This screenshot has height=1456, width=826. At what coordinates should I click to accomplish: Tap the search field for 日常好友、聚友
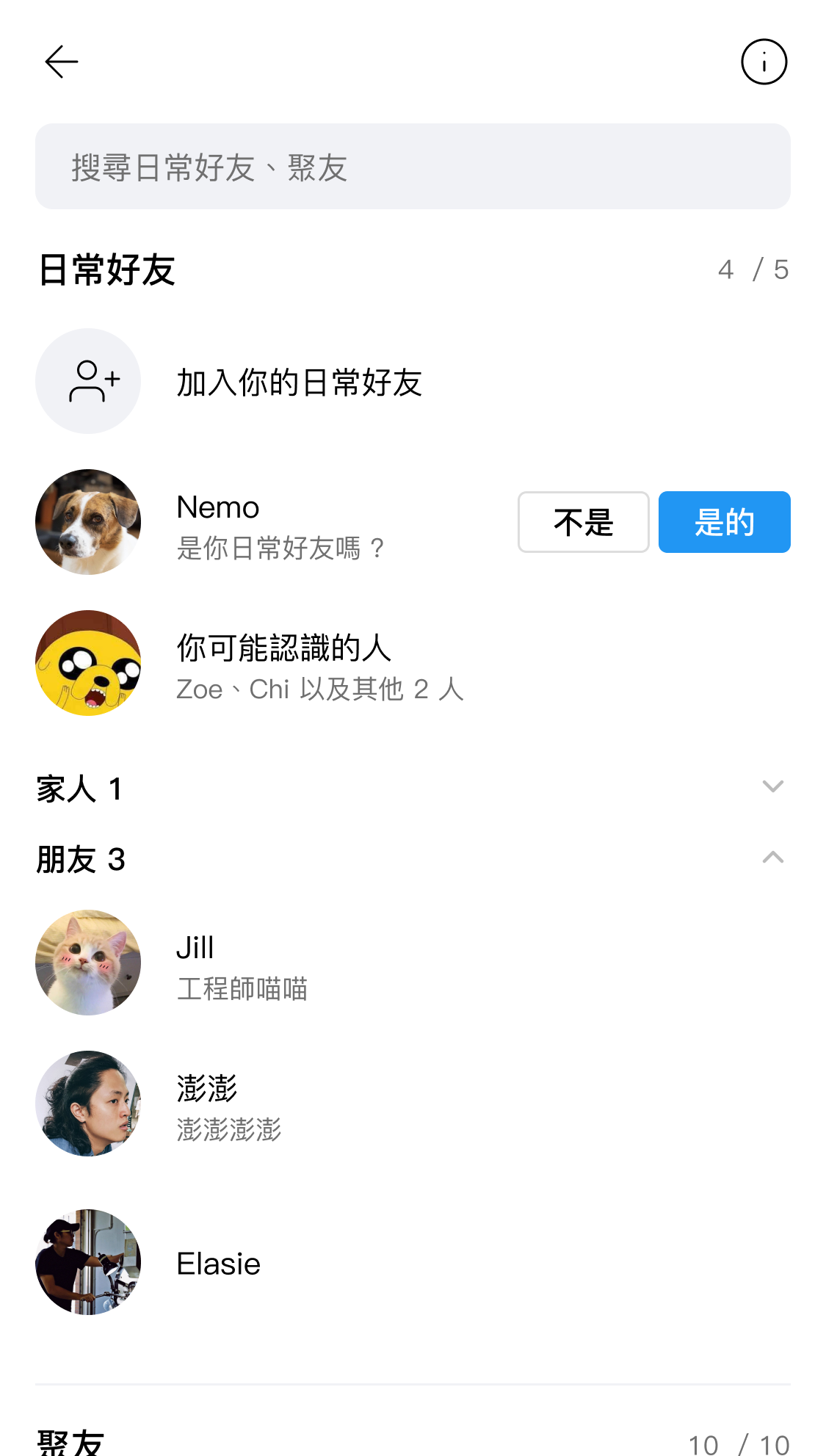(x=413, y=167)
